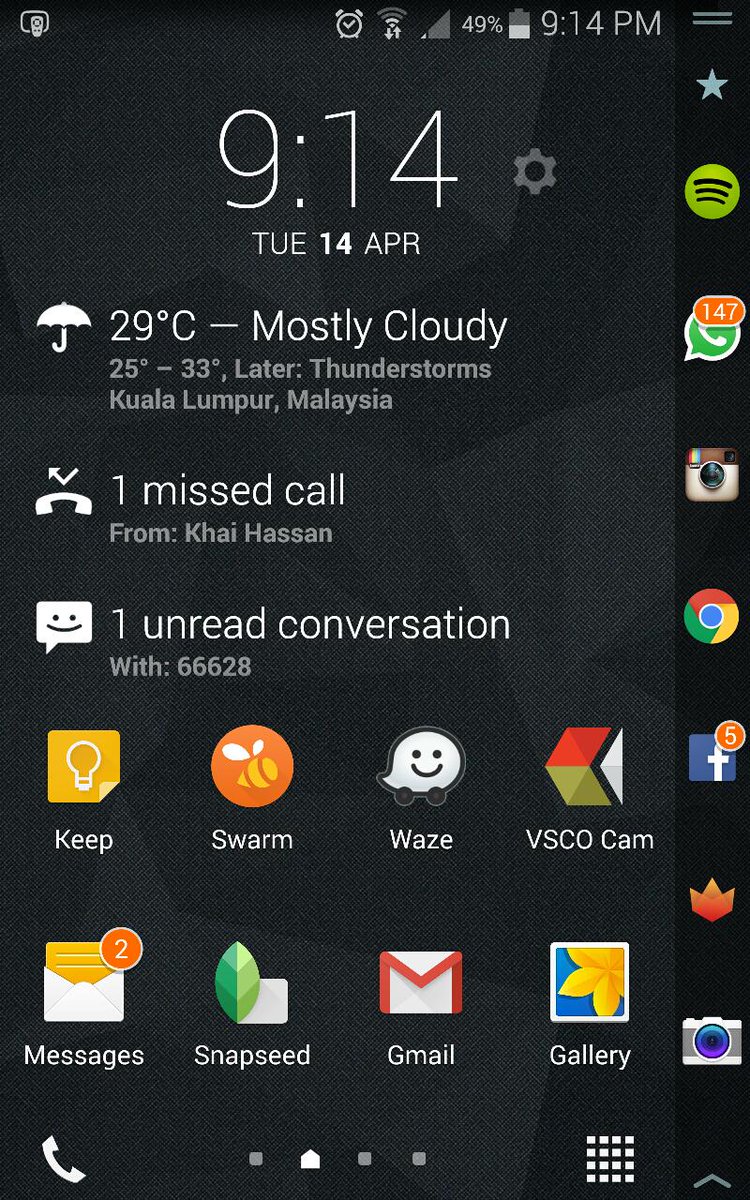This screenshot has width=750, height=1200.
Task: Launch the Waze navigation app
Action: [x=420, y=765]
